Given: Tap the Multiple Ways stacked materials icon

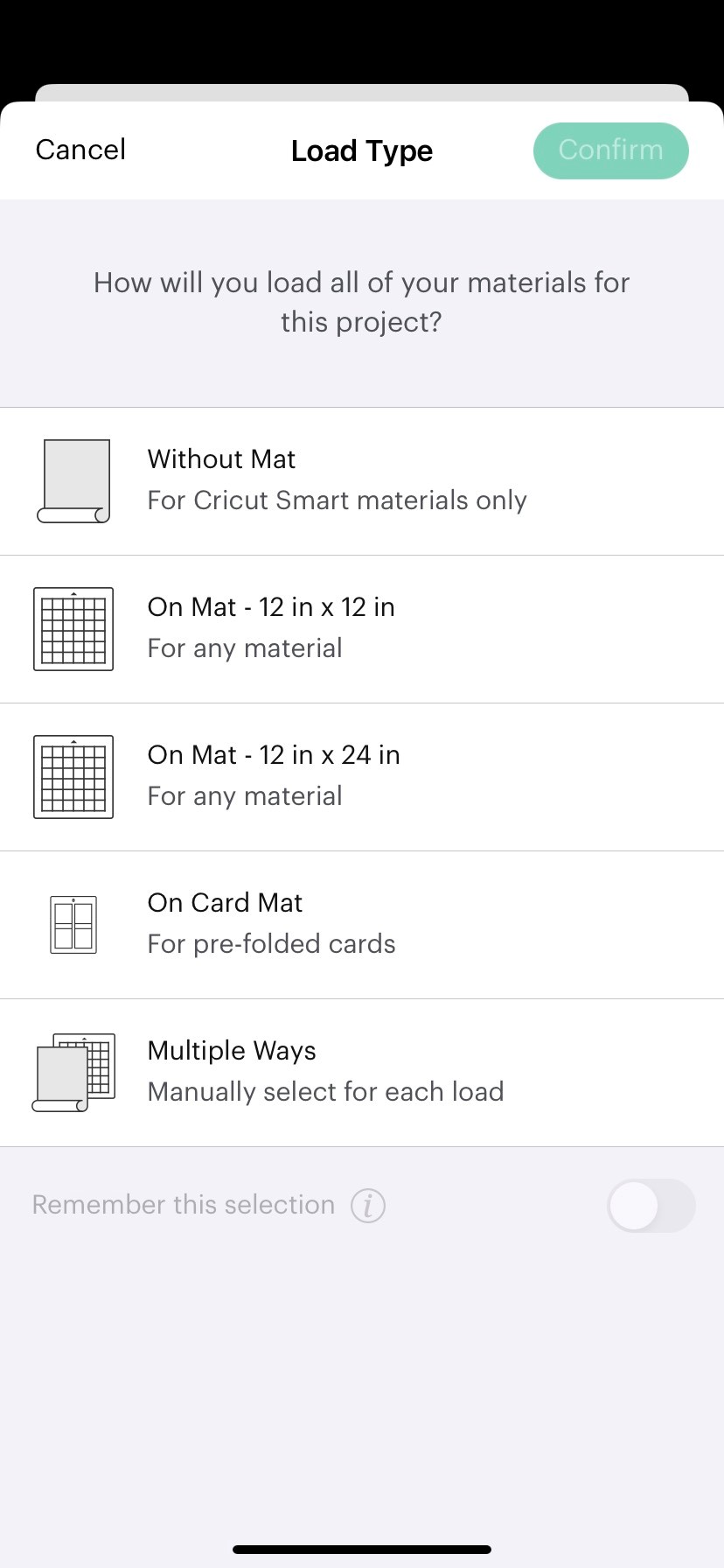Looking at the screenshot, I should (x=74, y=1071).
